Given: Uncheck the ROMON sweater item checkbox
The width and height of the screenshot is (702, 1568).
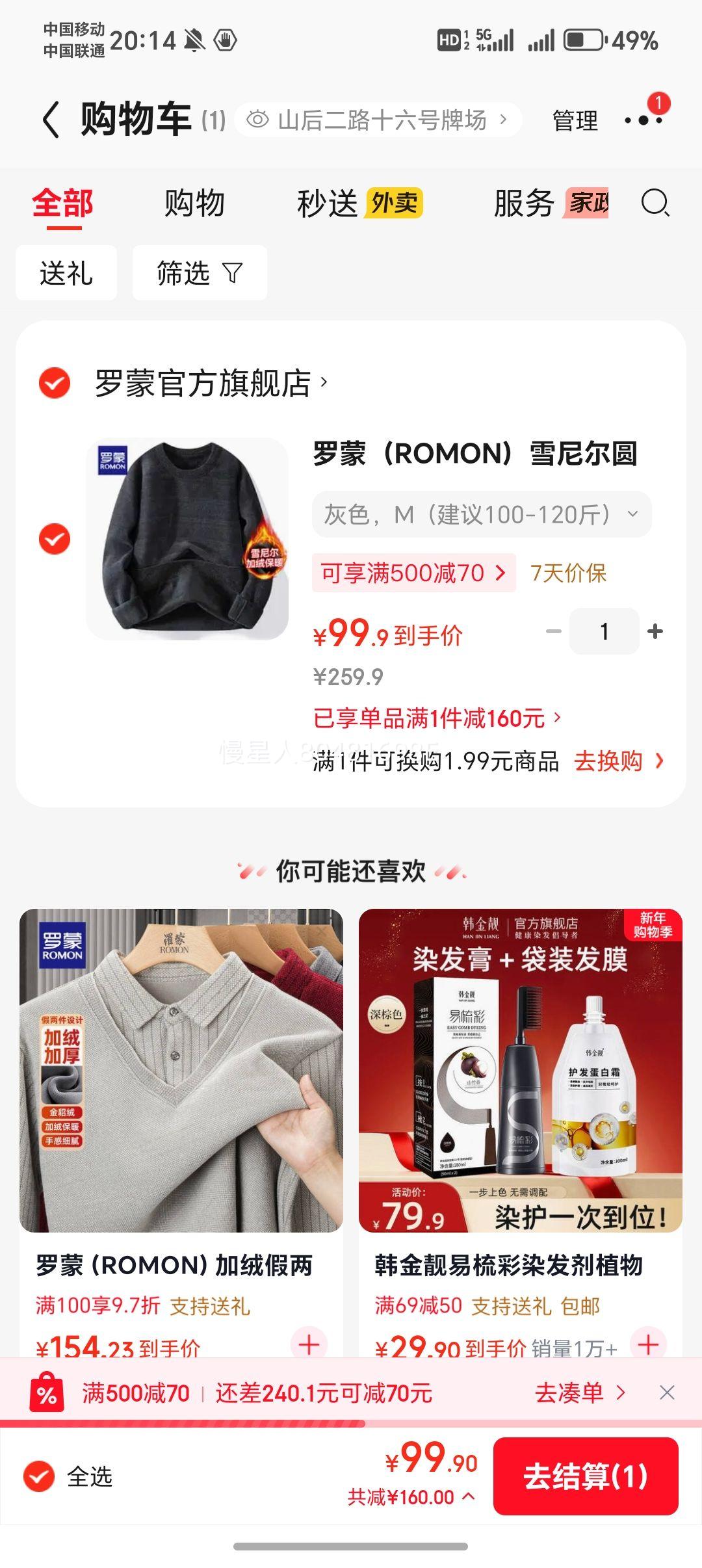Looking at the screenshot, I should 55,540.
